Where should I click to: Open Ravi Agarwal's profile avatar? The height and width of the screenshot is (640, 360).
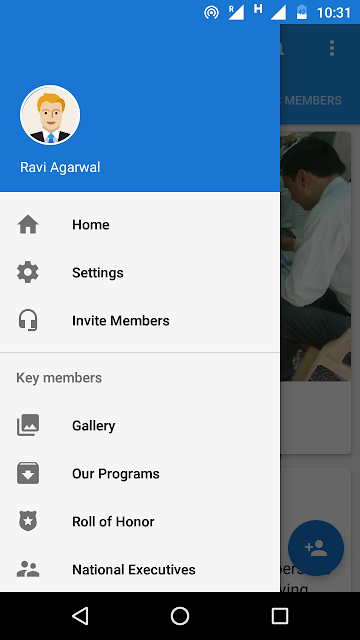50,115
